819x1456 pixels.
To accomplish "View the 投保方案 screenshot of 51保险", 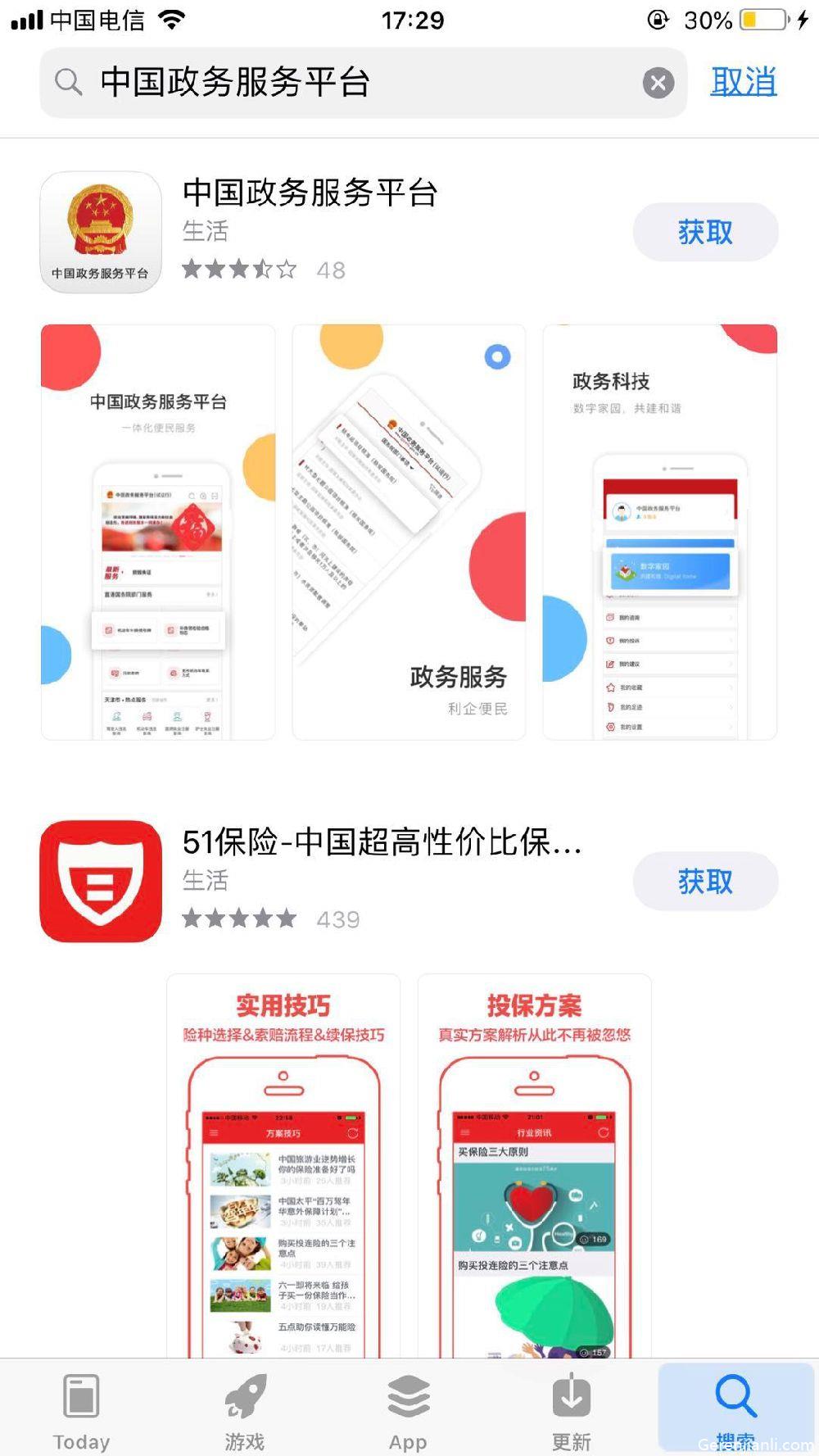I will [534, 1163].
